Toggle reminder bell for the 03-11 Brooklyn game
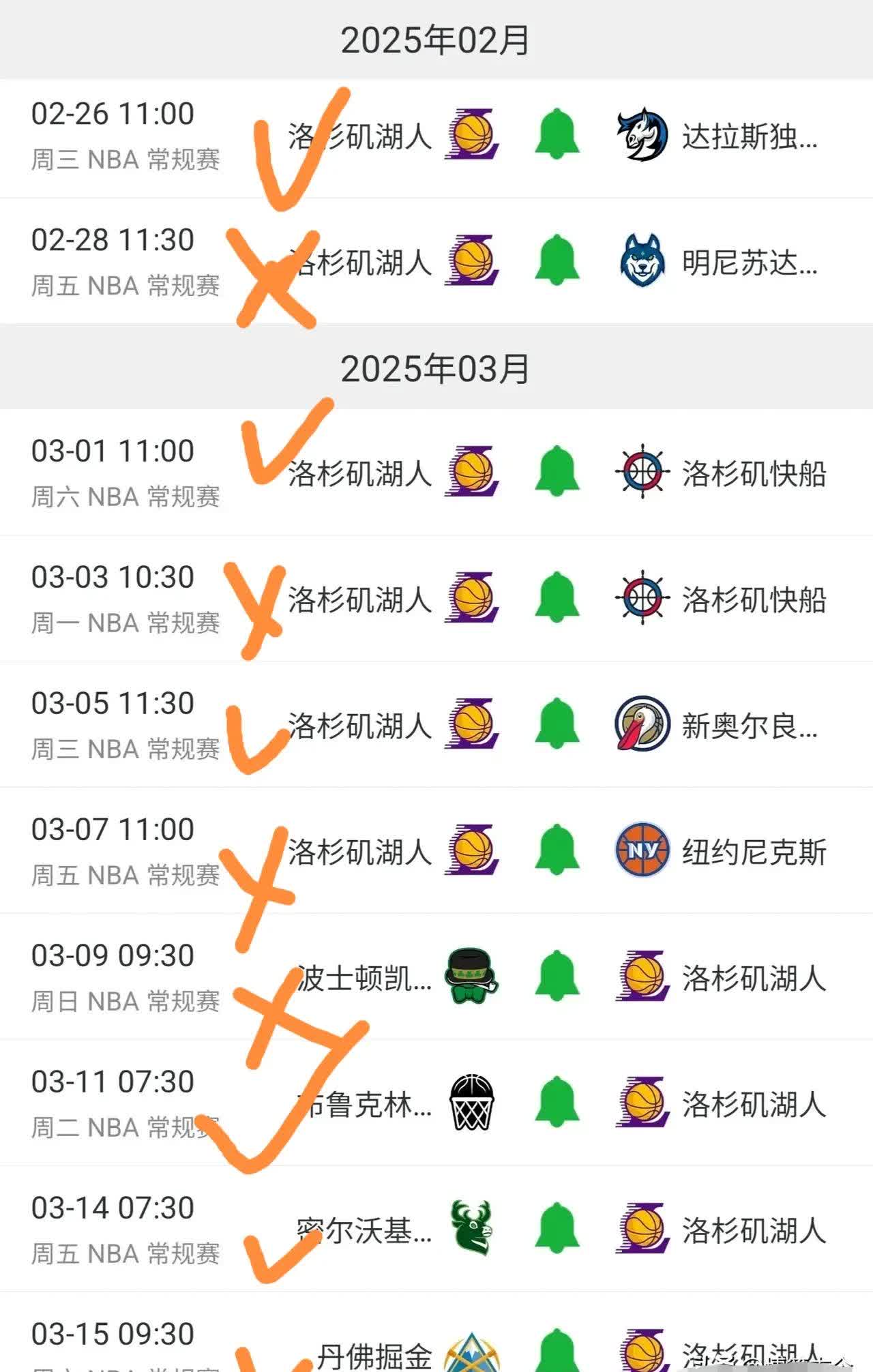Screen dimensions: 873x1372 coord(557,1101)
